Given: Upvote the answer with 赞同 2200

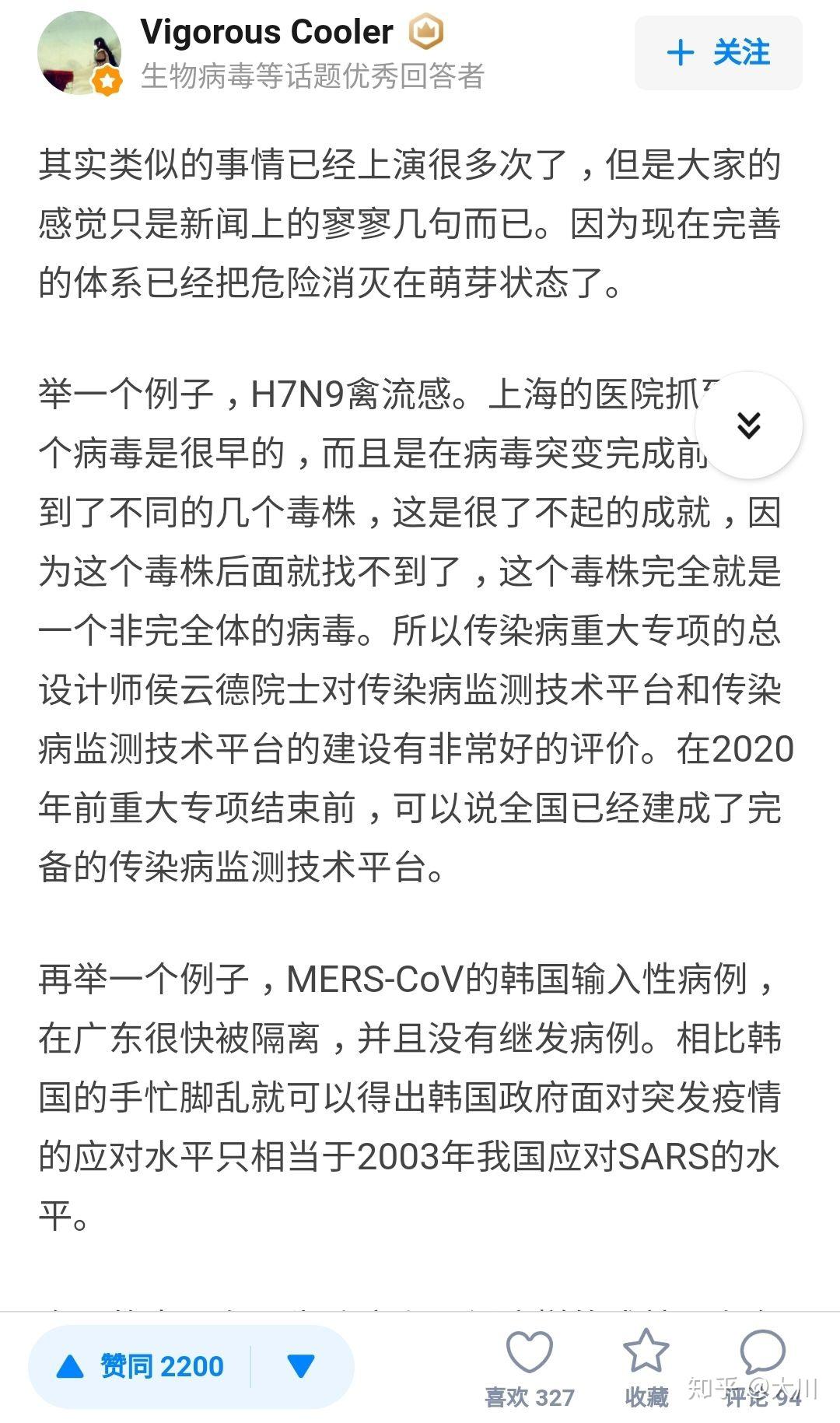Looking at the screenshot, I should point(140,1366).
